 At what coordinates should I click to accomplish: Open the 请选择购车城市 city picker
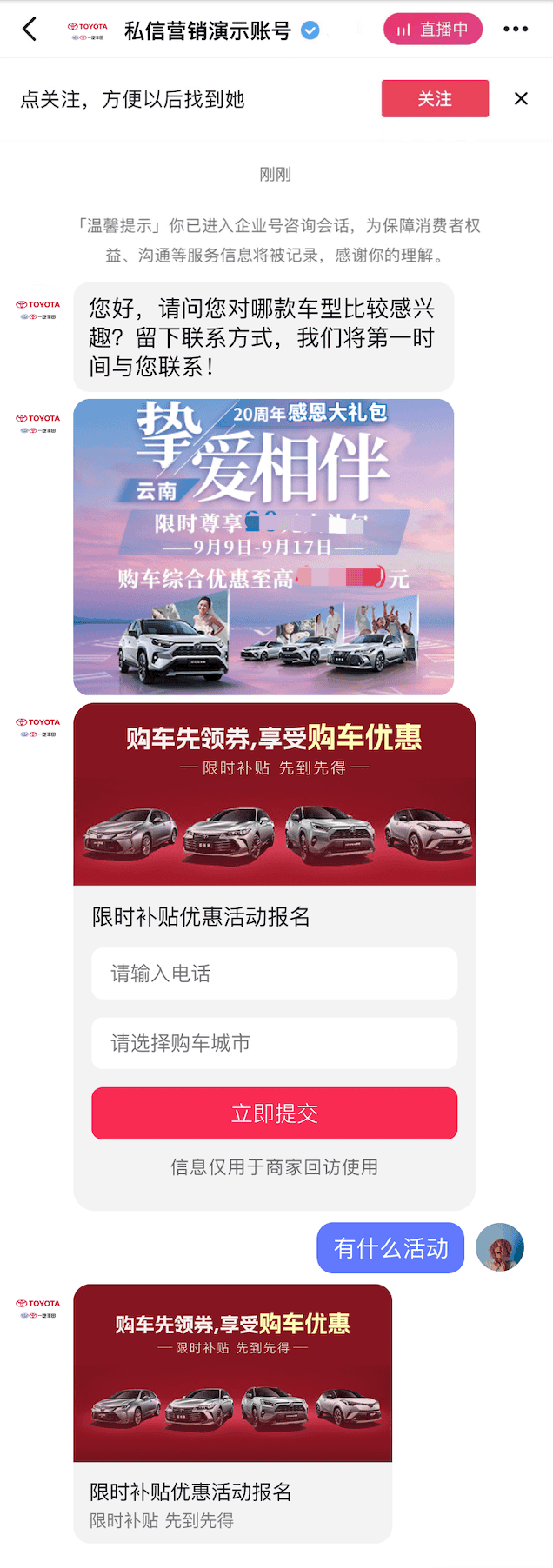point(274,1043)
